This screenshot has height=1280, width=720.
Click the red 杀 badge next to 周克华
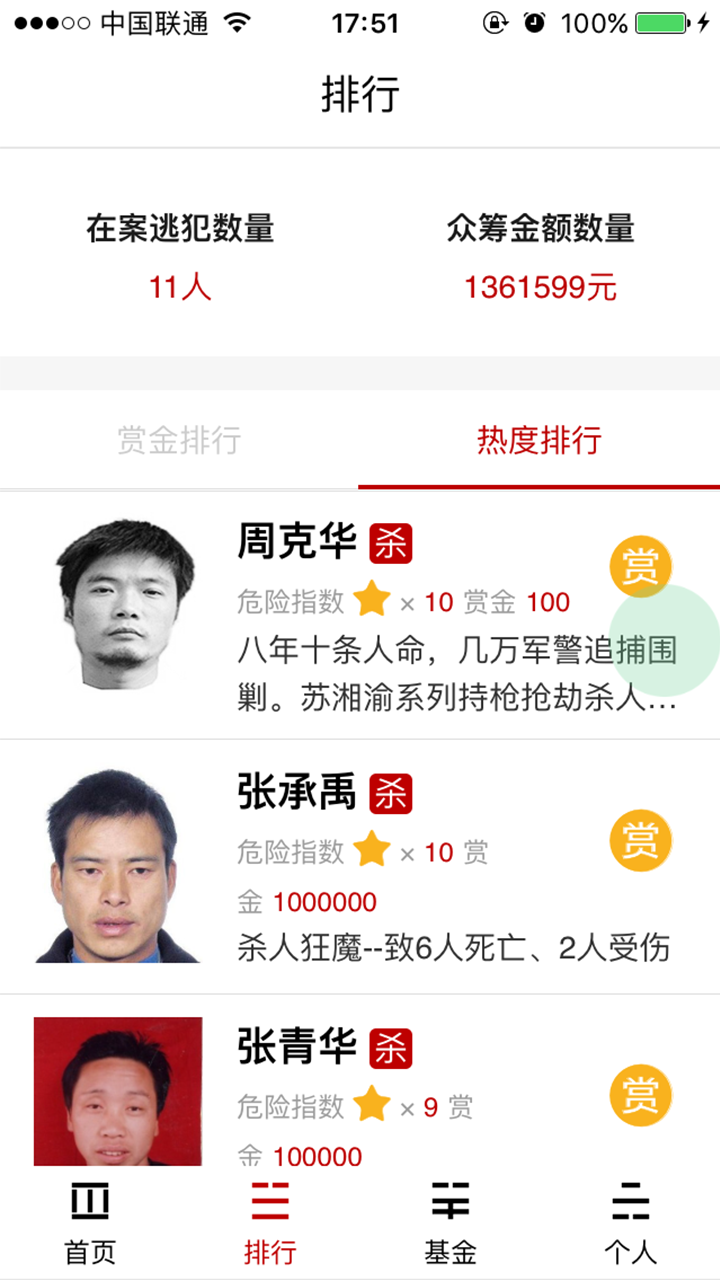coord(392,542)
